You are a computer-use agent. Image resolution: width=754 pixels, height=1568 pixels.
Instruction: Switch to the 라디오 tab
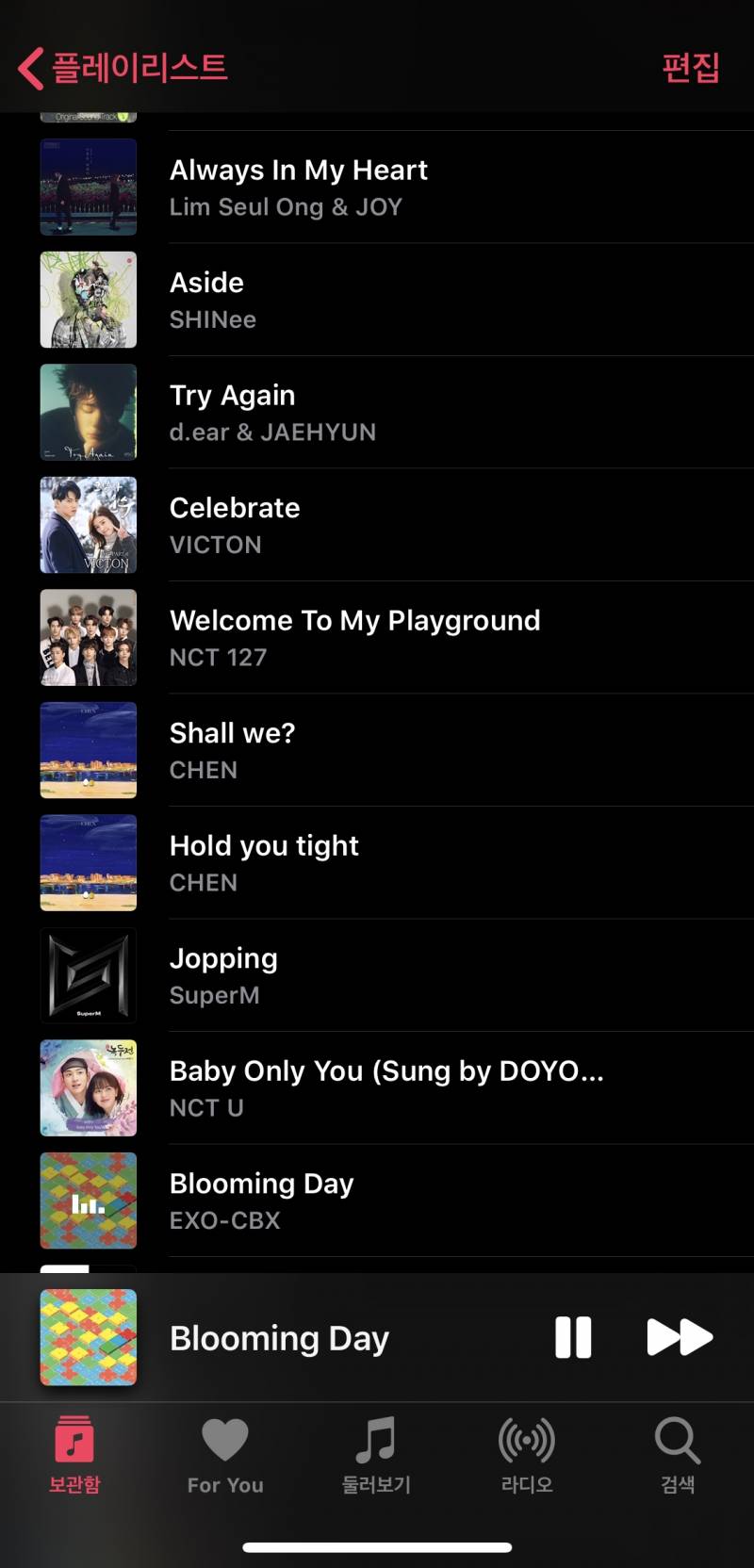pyautogui.click(x=527, y=1454)
